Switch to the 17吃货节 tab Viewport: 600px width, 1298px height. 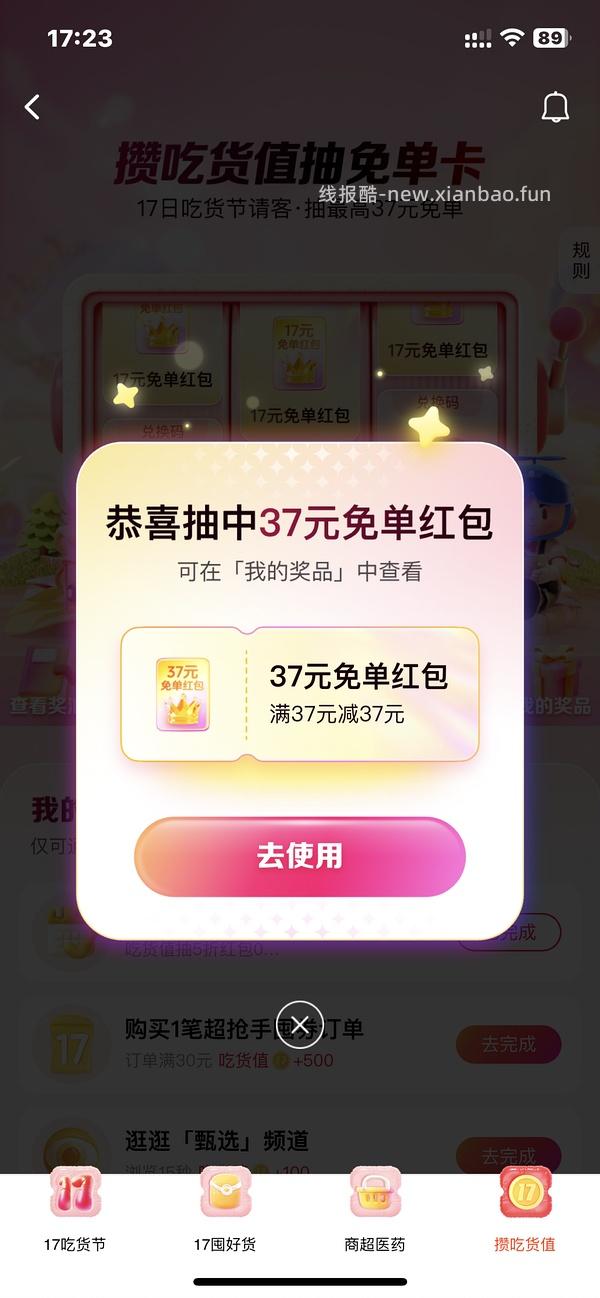pos(75,1211)
